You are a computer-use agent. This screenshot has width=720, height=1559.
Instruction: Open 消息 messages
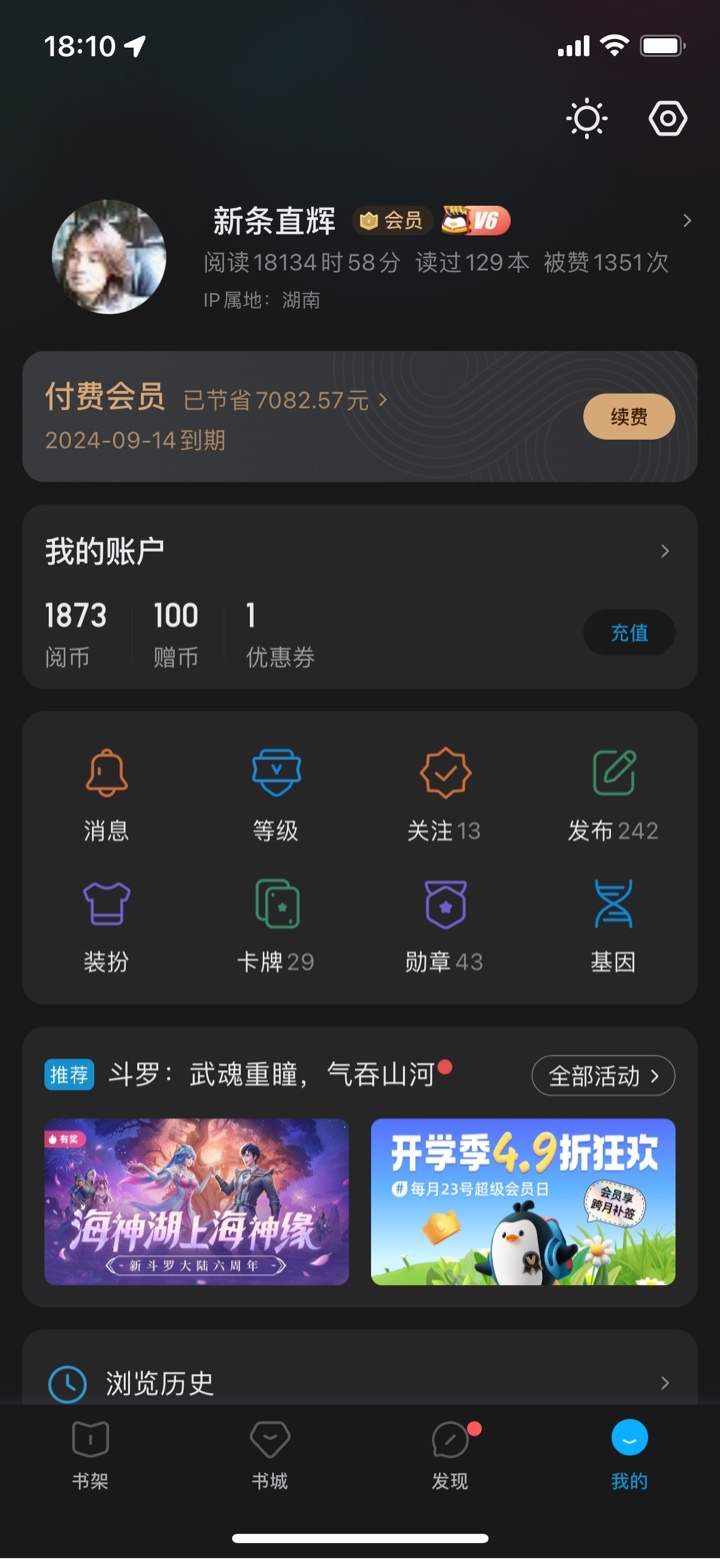coord(106,796)
